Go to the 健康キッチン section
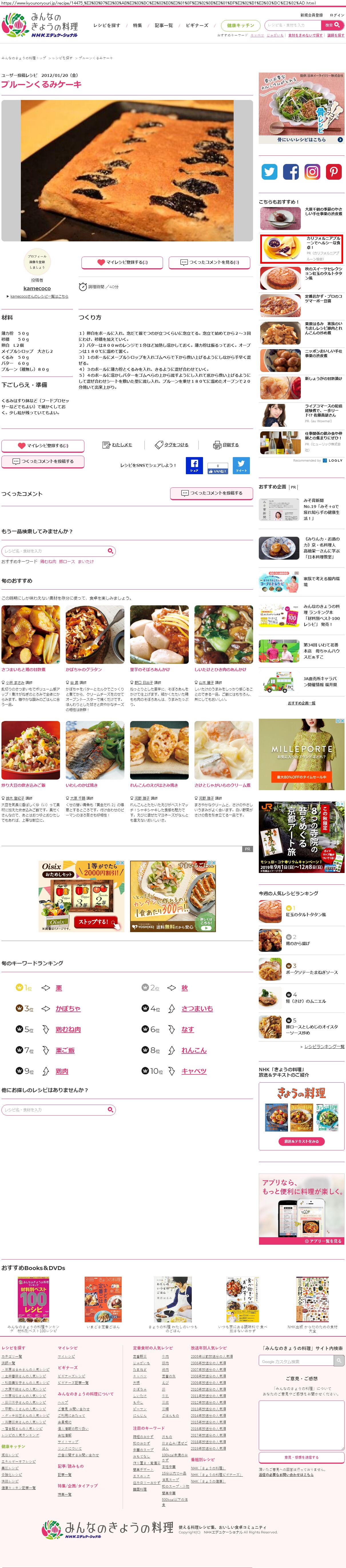The width and height of the screenshot is (346, 1568). point(240,25)
